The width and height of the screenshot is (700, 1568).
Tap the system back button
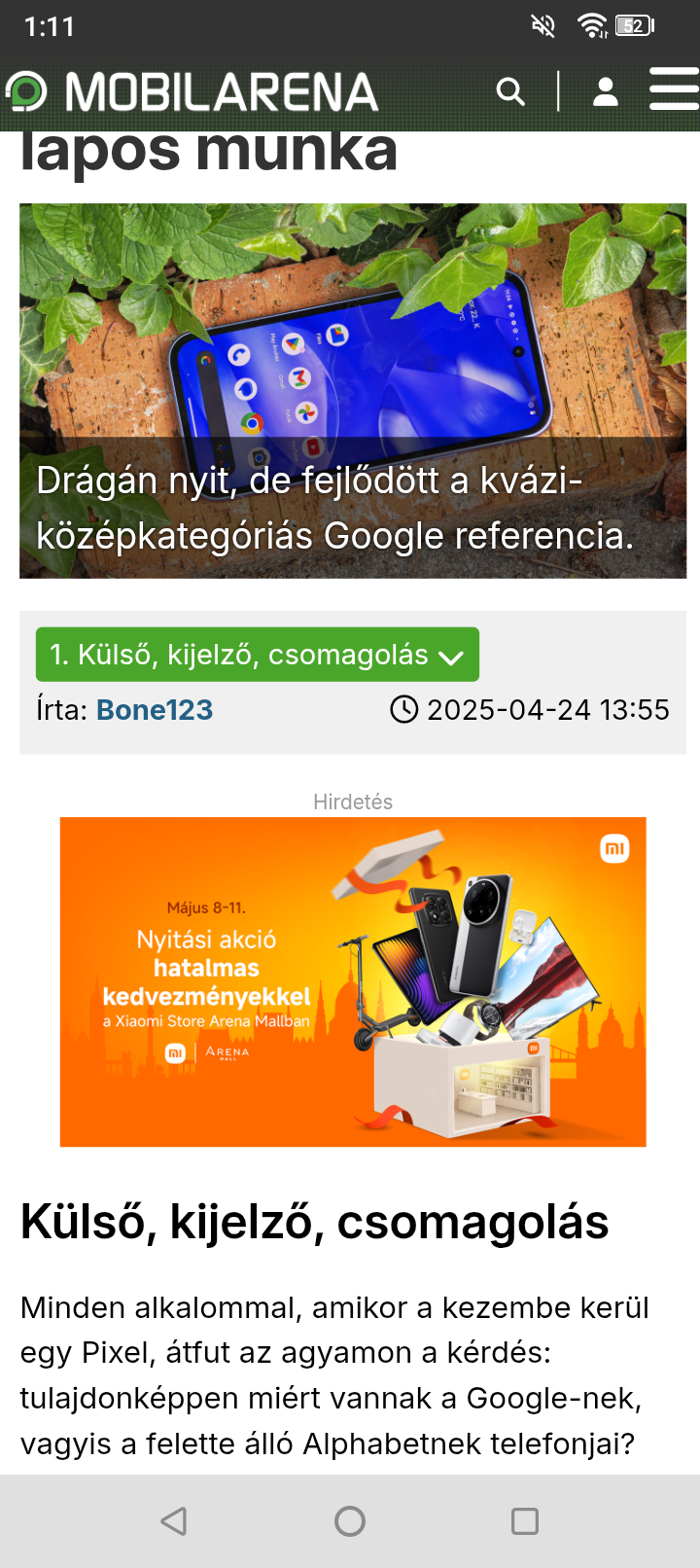coord(175,1521)
